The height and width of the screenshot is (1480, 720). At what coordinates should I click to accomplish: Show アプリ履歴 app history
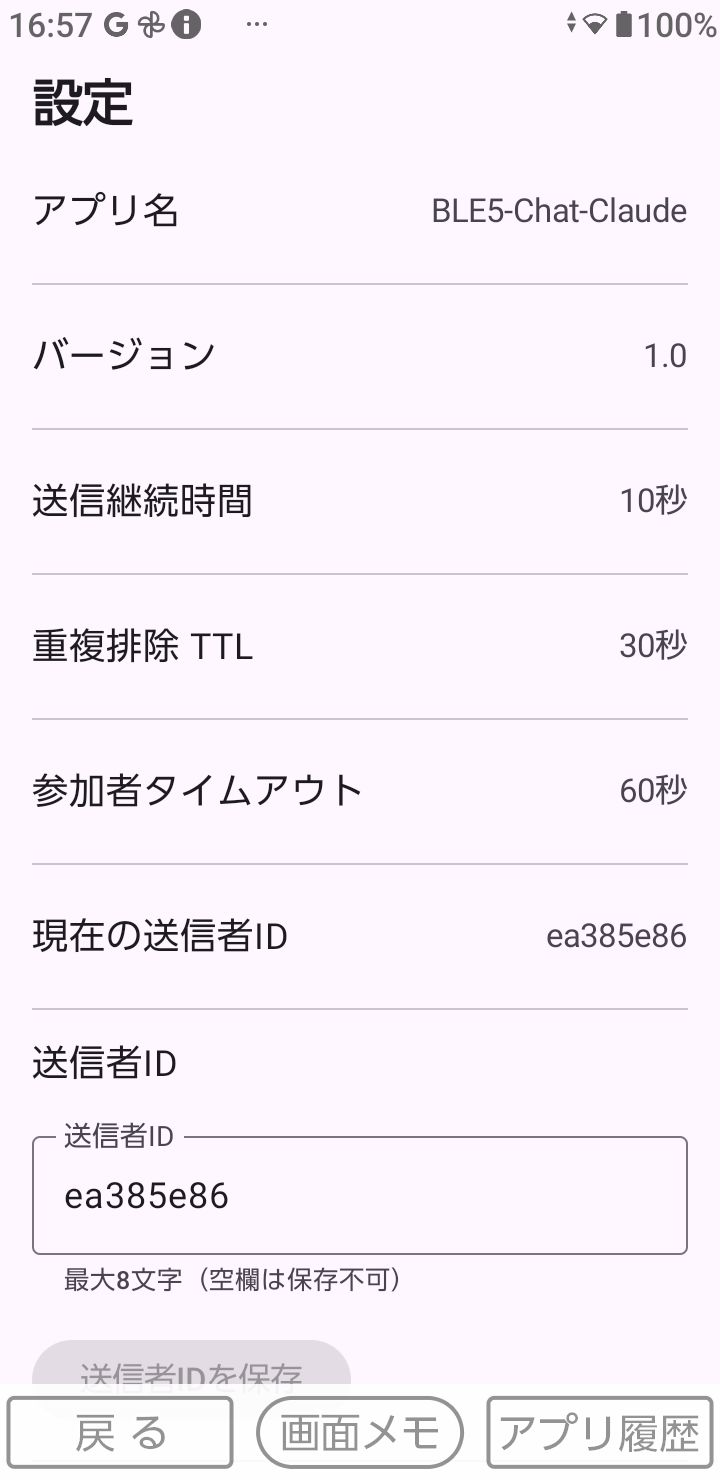coord(600,1433)
